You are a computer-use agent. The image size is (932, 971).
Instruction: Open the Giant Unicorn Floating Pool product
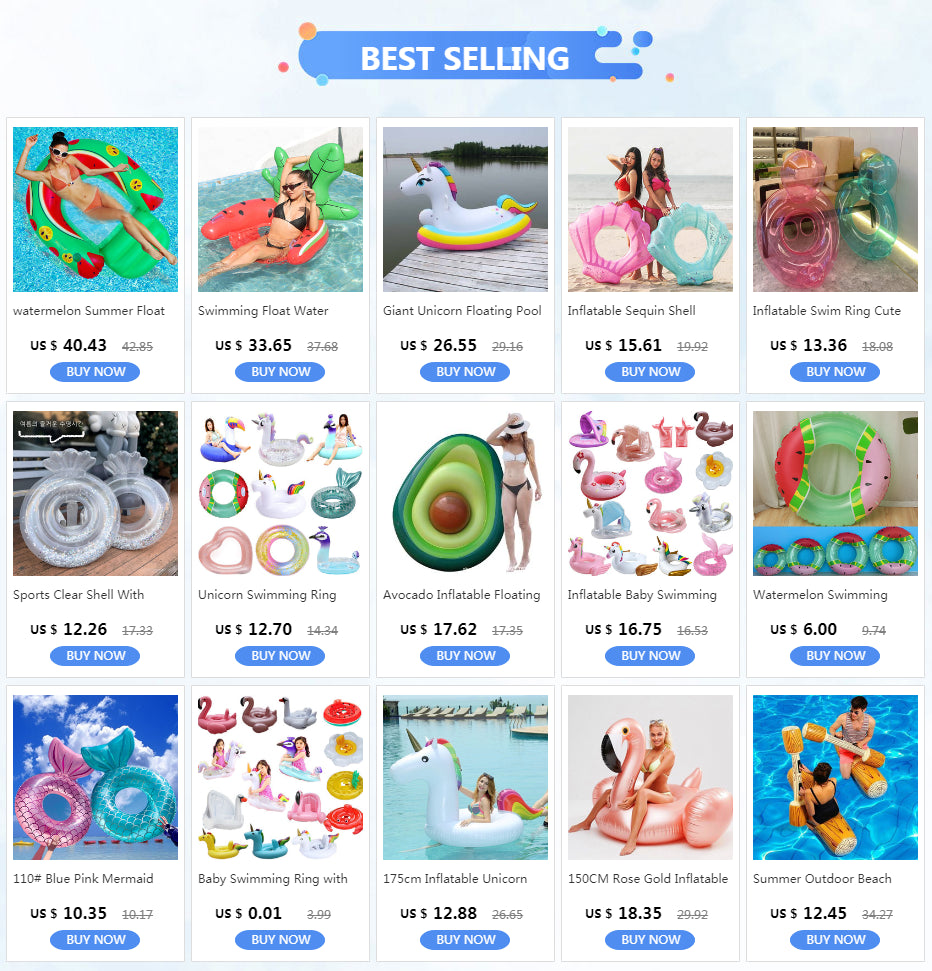465,210
